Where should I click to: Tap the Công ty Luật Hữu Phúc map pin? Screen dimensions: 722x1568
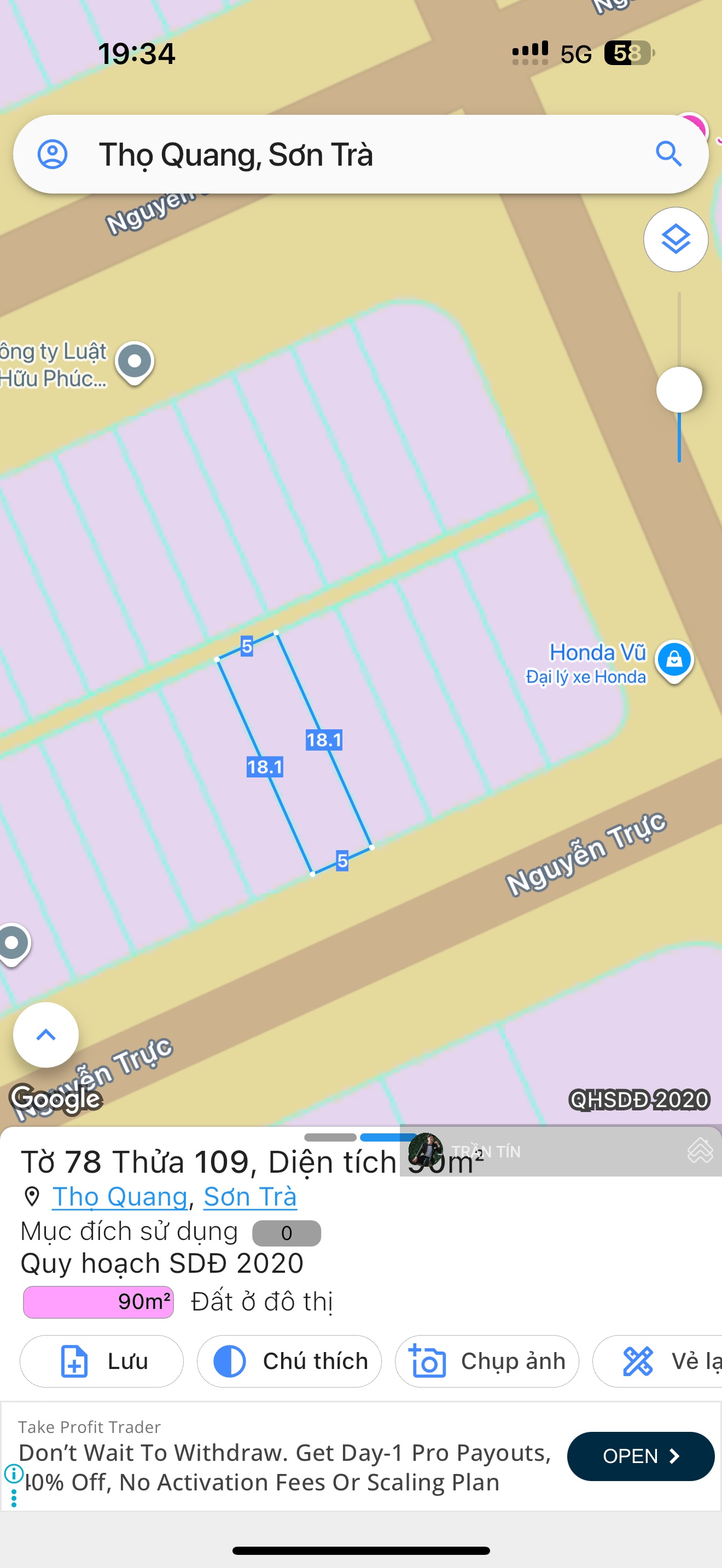[135, 361]
